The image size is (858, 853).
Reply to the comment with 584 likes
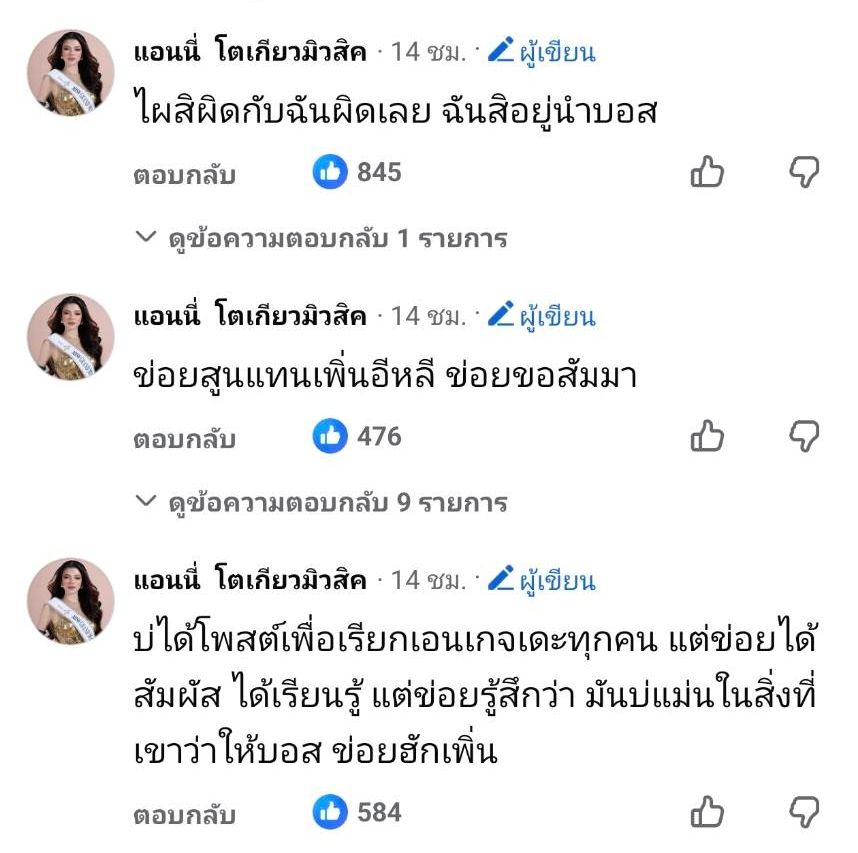pos(184,815)
